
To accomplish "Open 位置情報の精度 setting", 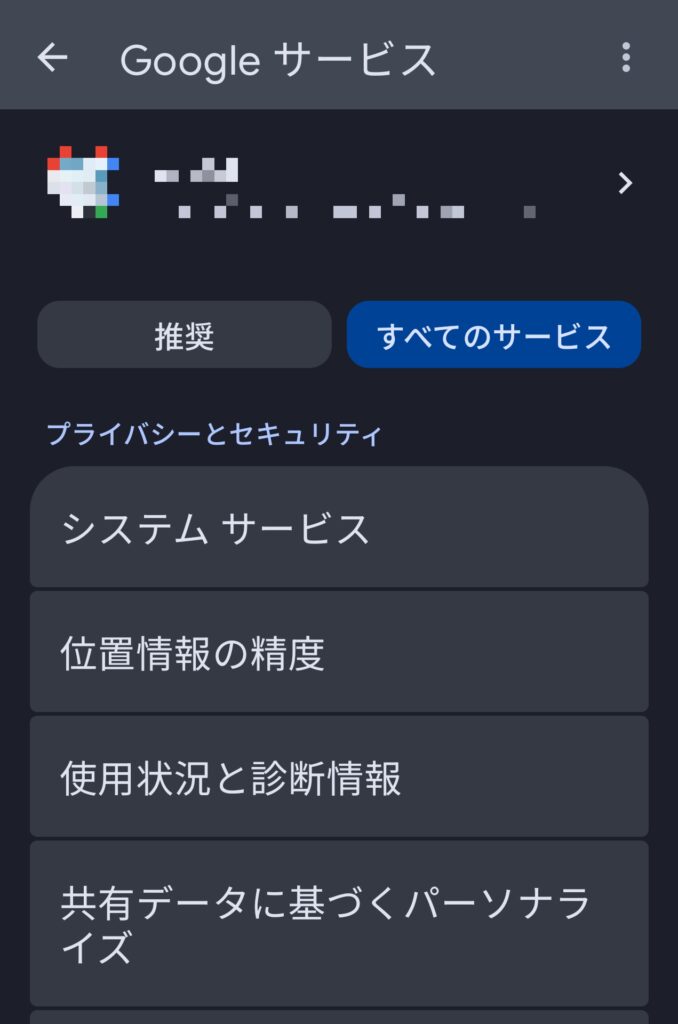I will pos(339,653).
